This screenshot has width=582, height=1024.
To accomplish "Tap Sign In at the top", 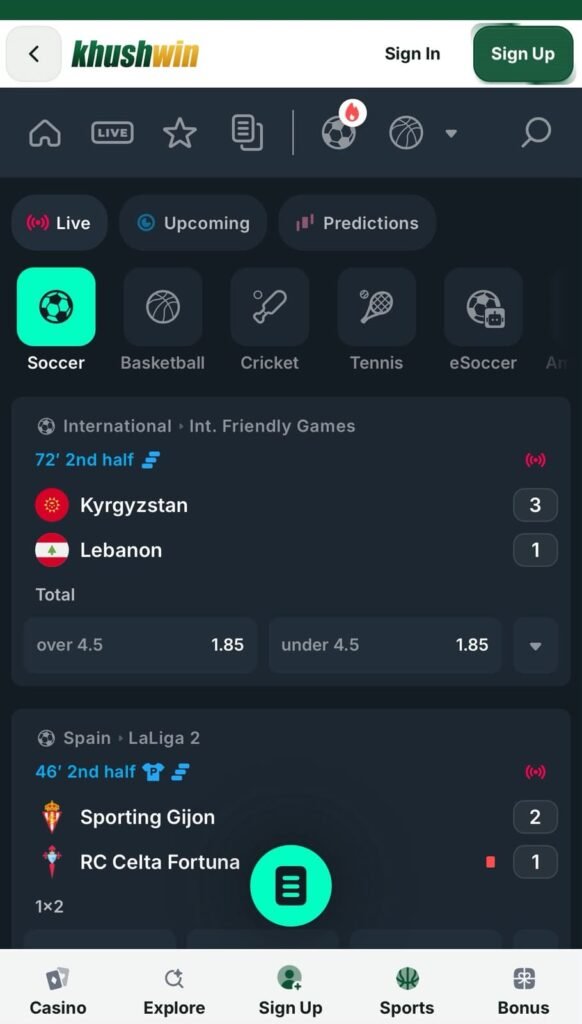I will 412,54.
